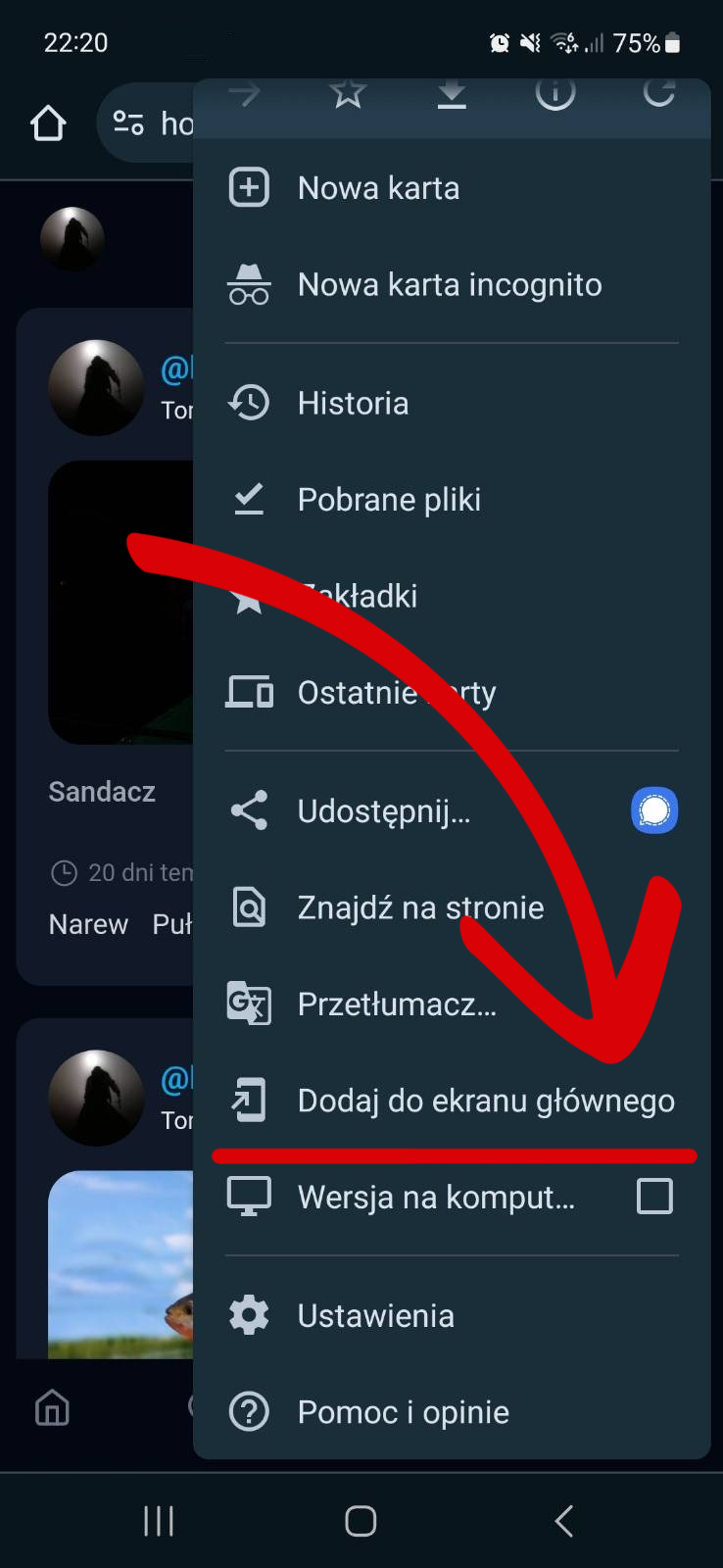Tap the site settings icon inside the address bar
Screen dimensions: 723x1568
coord(127,123)
